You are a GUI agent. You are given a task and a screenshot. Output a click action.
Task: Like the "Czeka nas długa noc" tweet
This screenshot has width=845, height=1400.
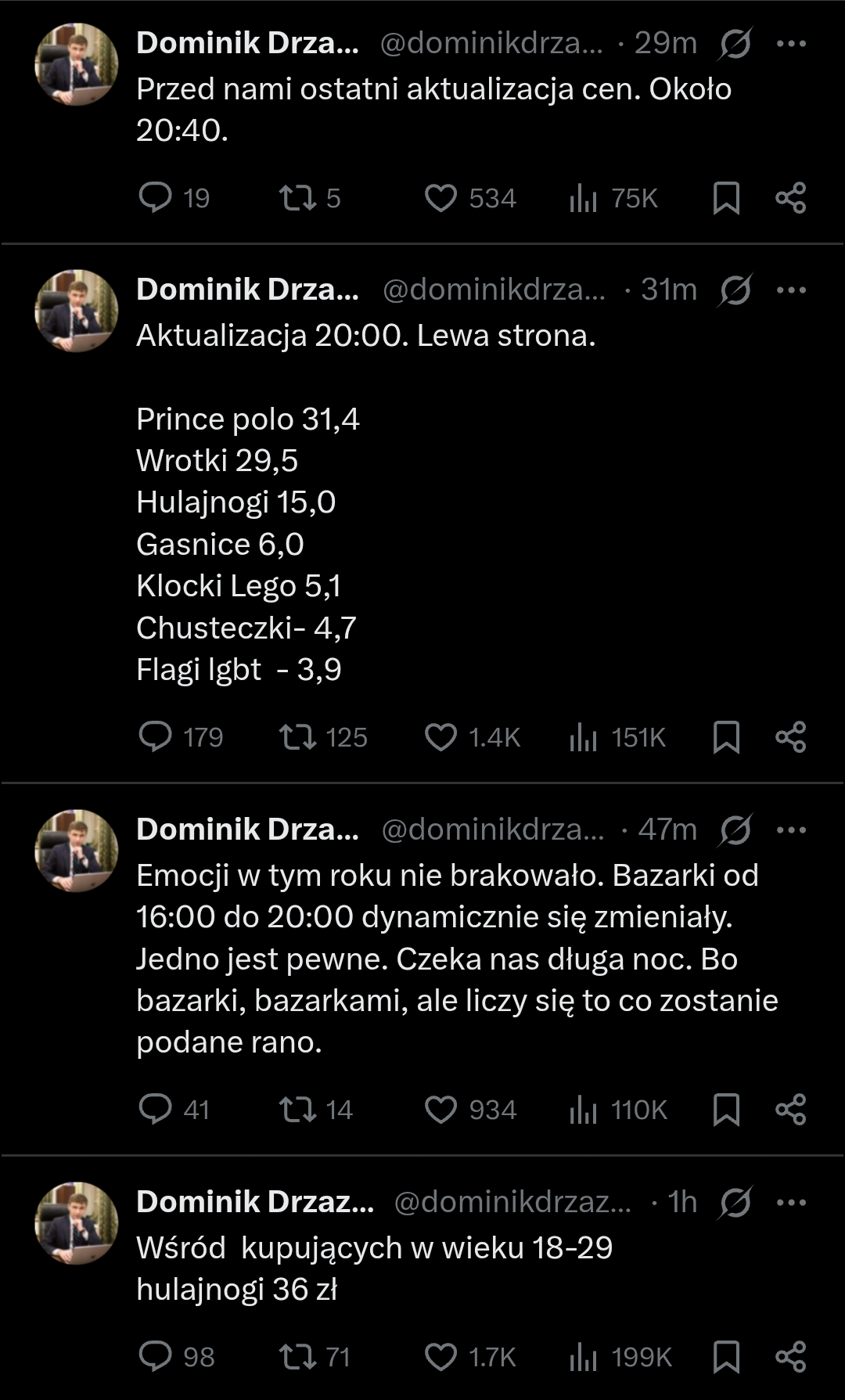click(x=444, y=1108)
